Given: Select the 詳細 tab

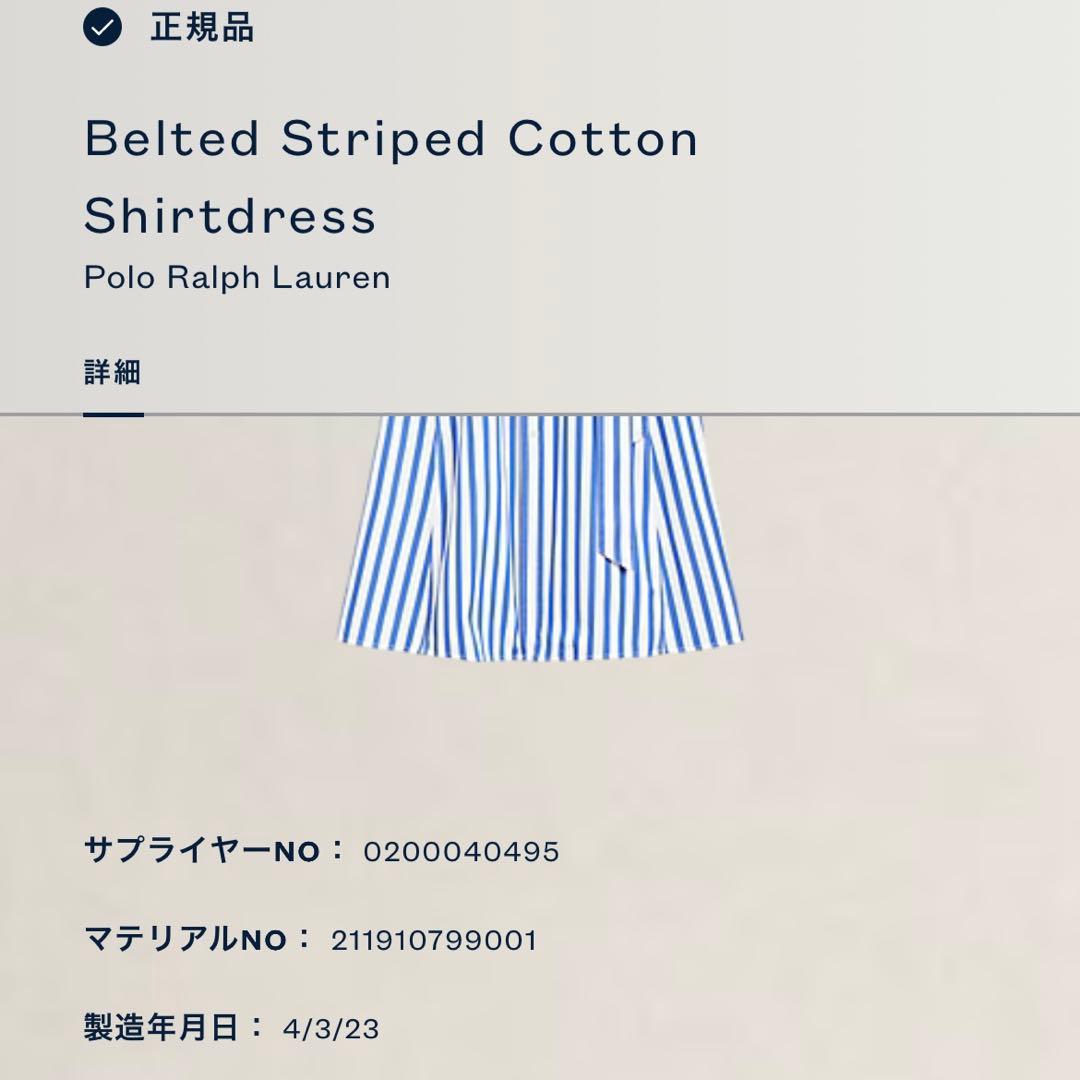Looking at the screenshot, I should 113,374.
